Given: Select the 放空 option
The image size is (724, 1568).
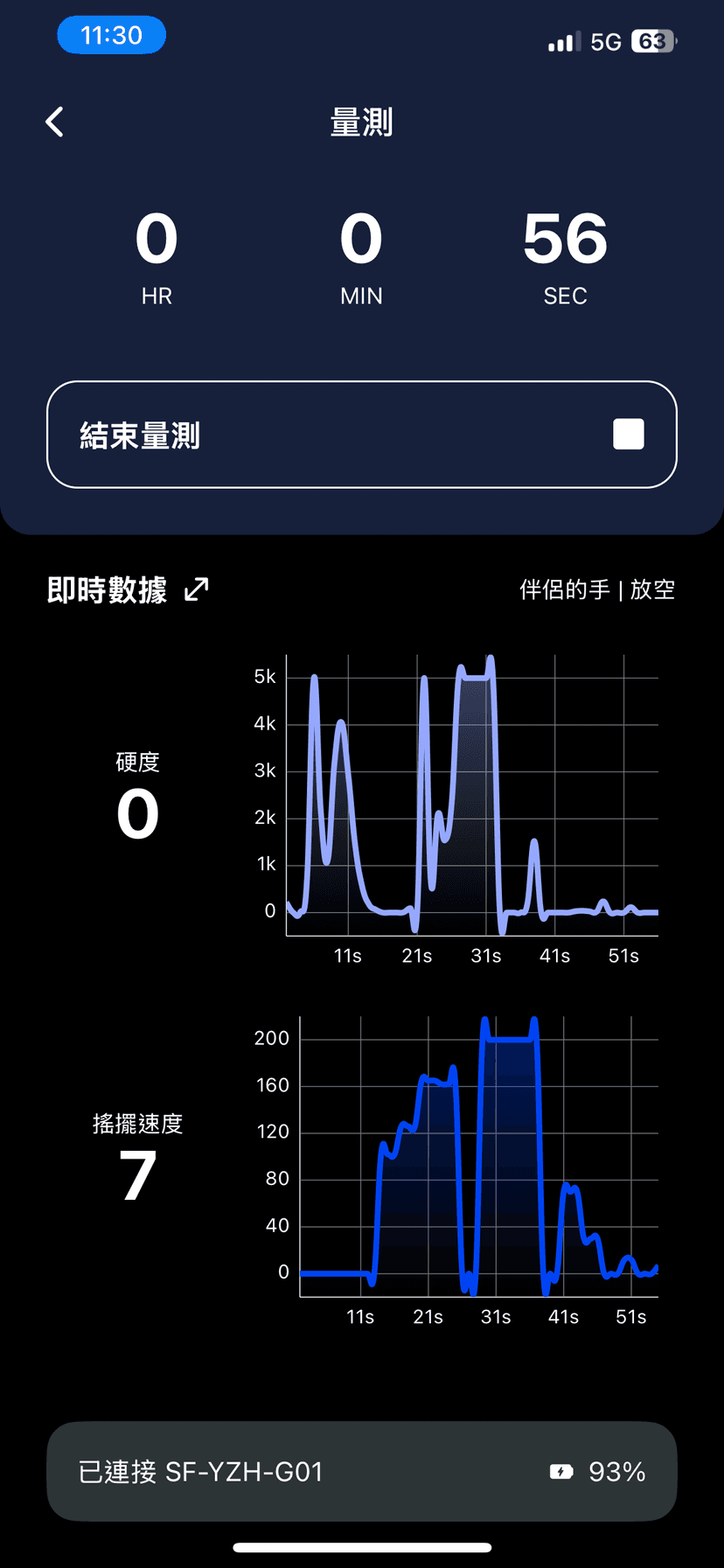Looking at the screenshot, I should point(653,589).
